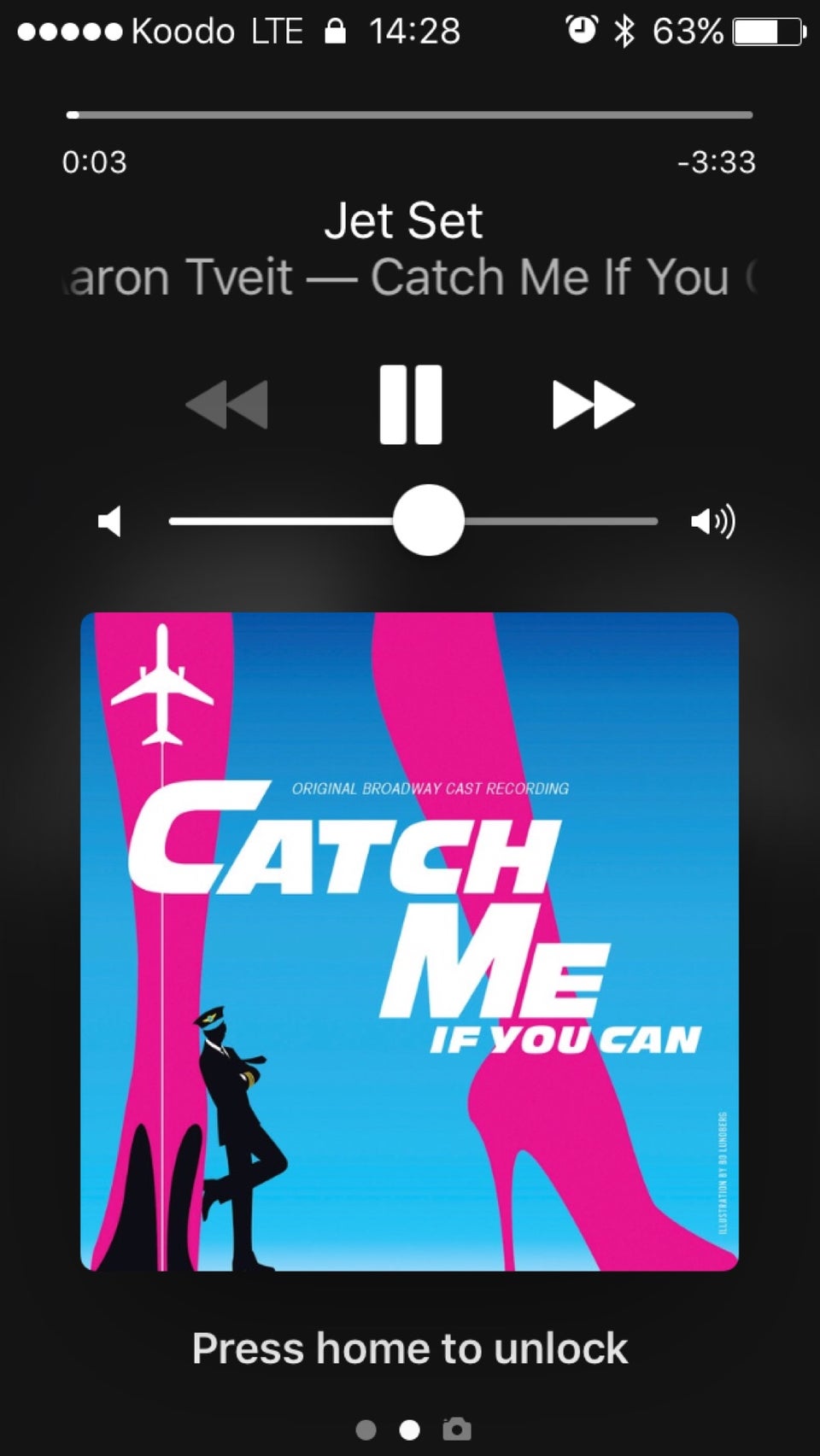The width and height of the screenshot is (820, 1456).
Task: Skip to the next track
Action: tap(593, 405)
